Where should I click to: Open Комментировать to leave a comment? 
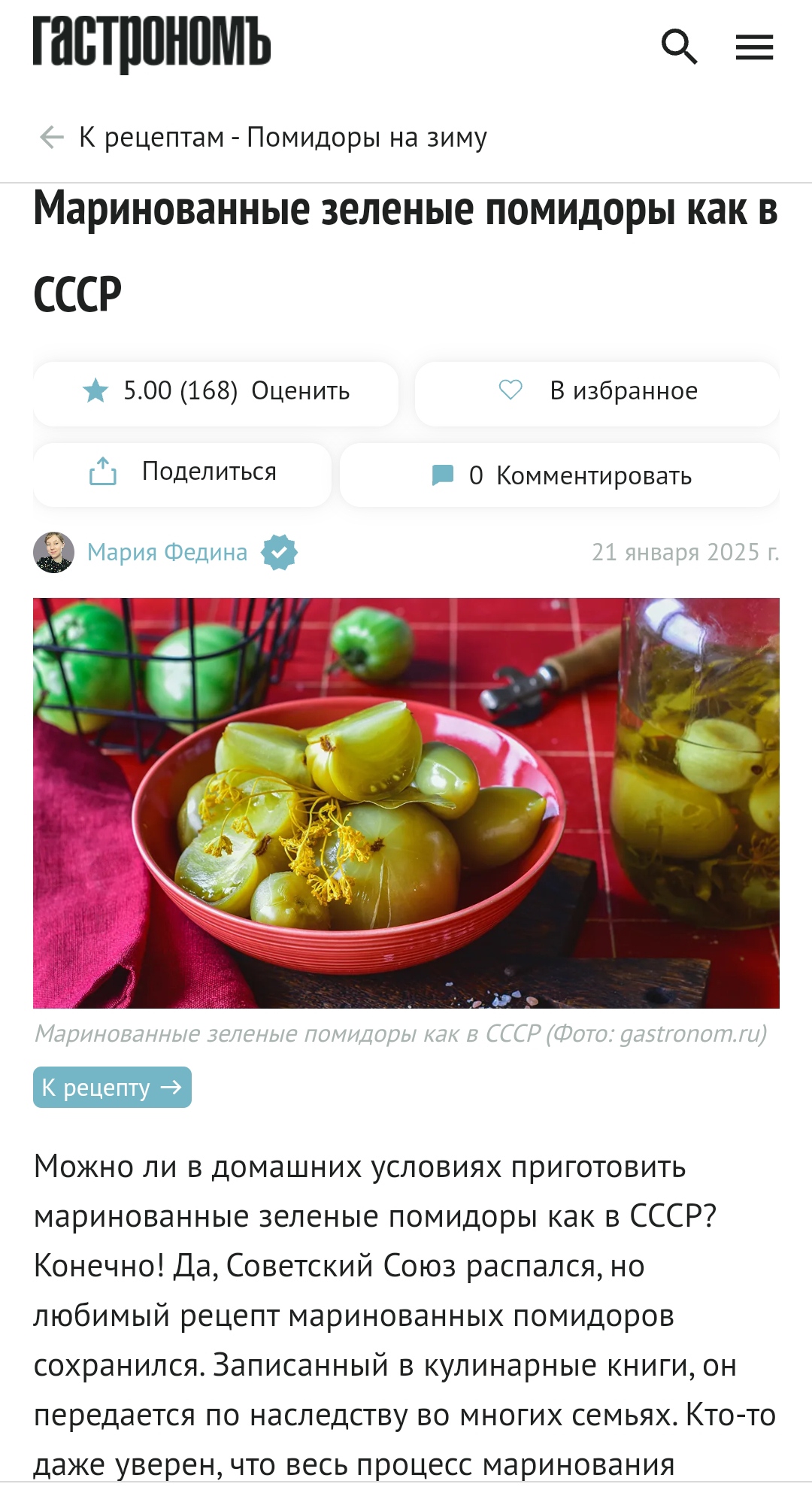pyautogui.click(x=561, y=476)
